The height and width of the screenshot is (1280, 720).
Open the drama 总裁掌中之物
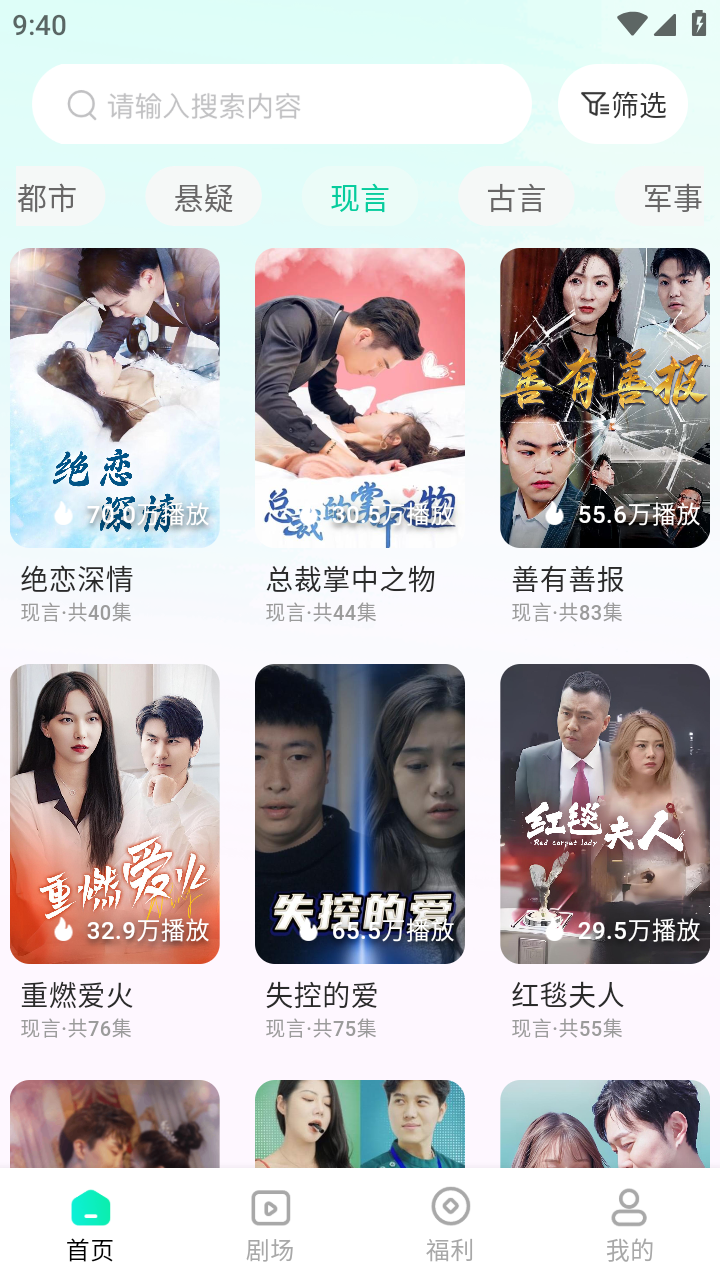tap(360, 397)
